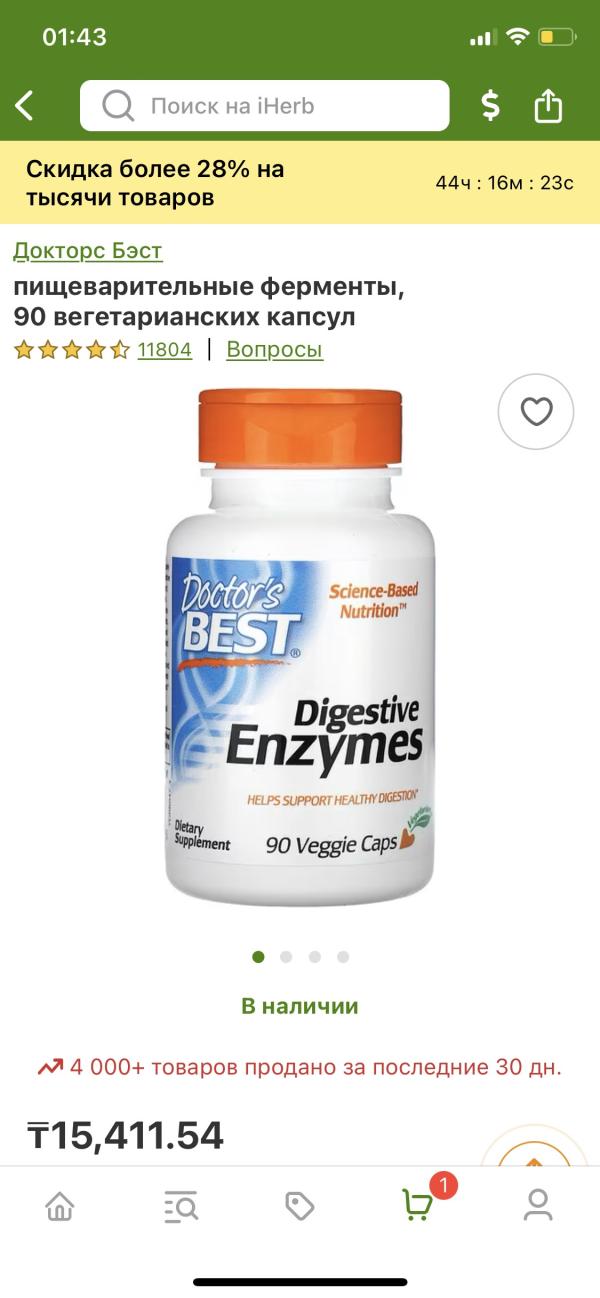Open the currency settings dollar icon
Viewport: 600px width, 1298px height.
[x=490, y=105]
